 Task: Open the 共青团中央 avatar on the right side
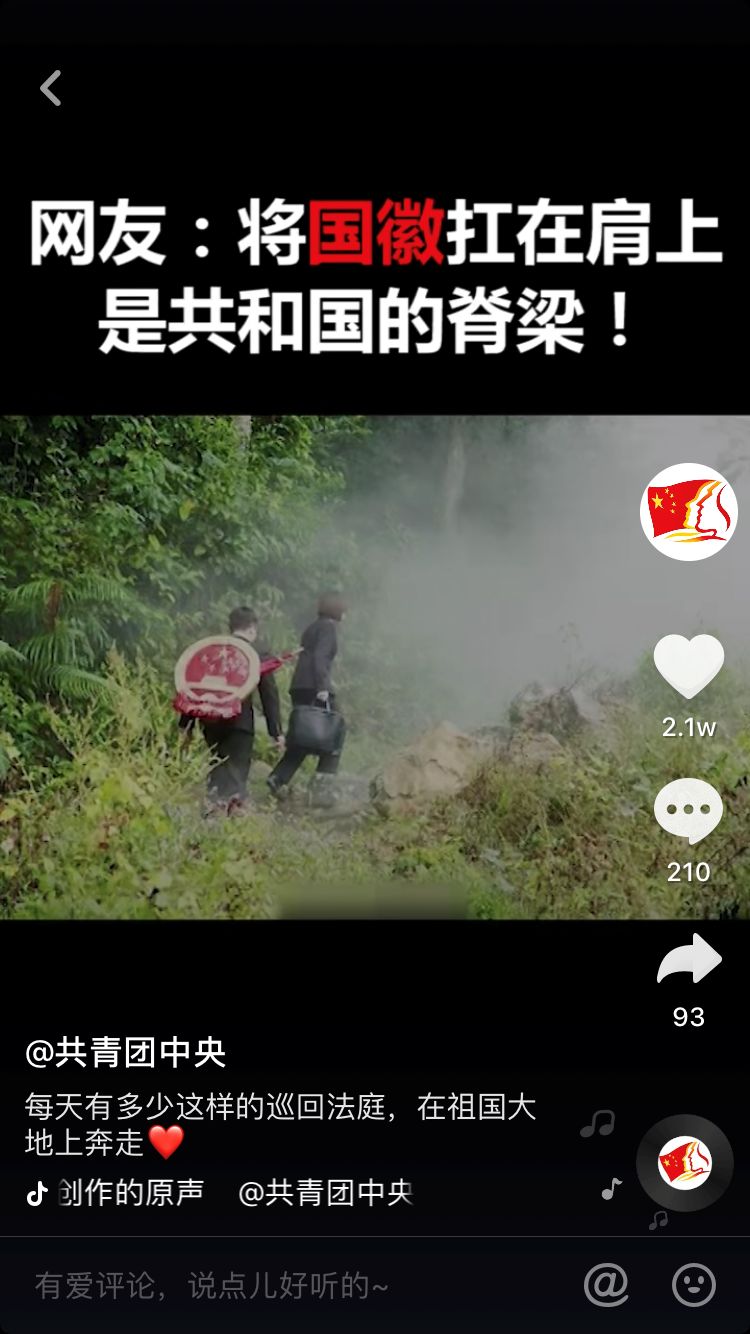point(688,511)
